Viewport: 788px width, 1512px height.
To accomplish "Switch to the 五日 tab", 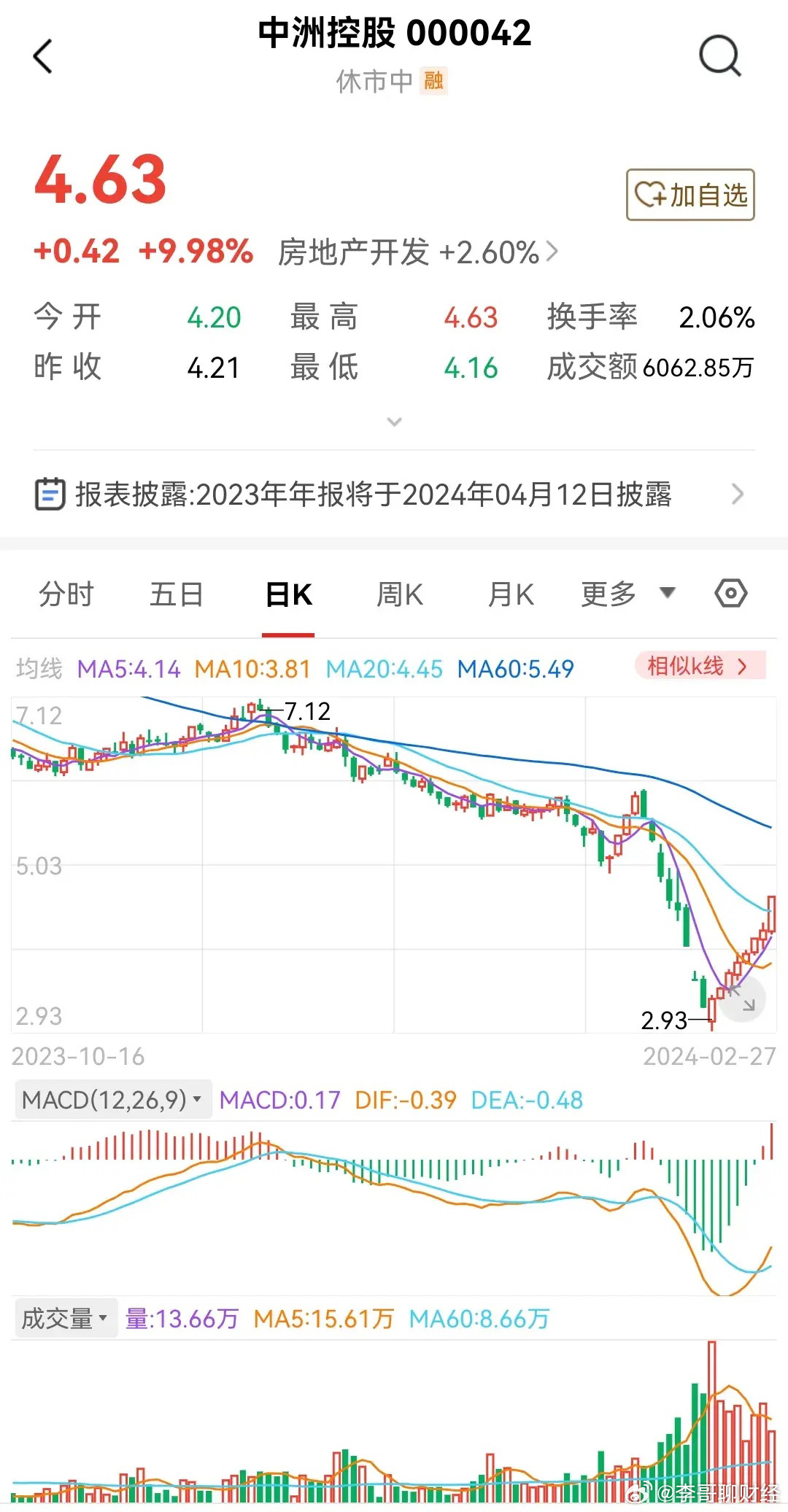I will point(177,594).
